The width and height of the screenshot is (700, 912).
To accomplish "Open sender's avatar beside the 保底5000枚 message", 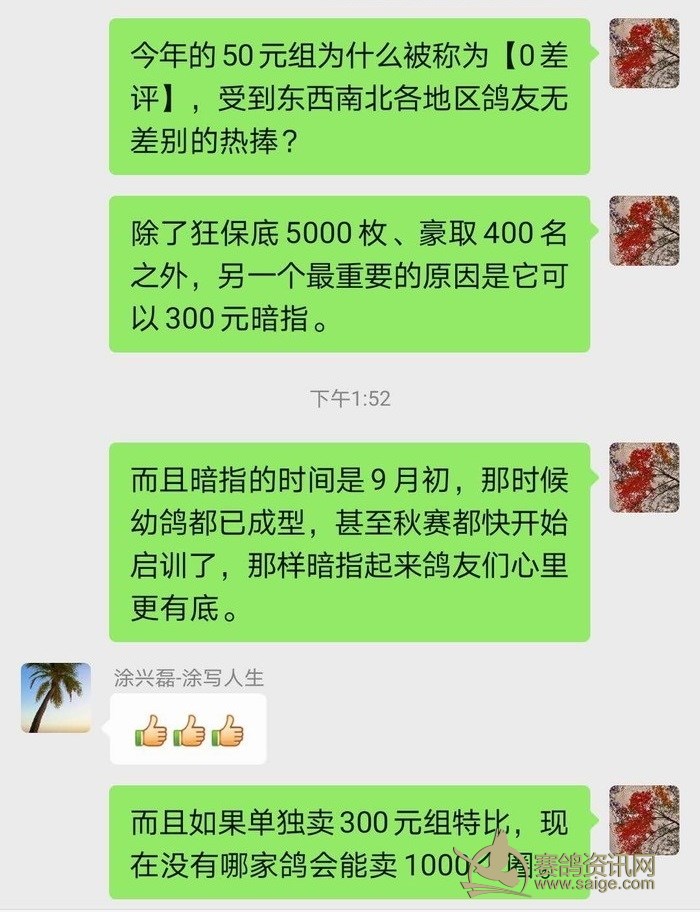I will coord(644,230).
